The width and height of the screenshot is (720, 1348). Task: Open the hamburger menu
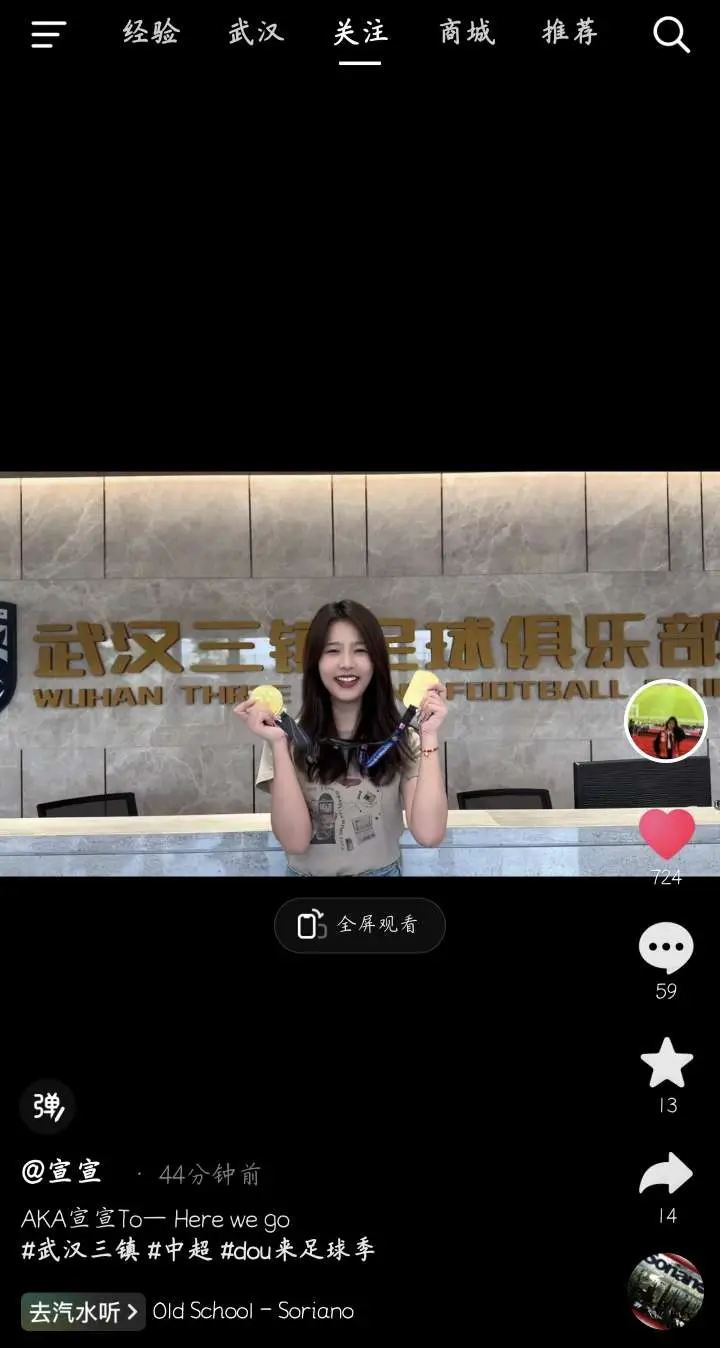tap(48, 35)
